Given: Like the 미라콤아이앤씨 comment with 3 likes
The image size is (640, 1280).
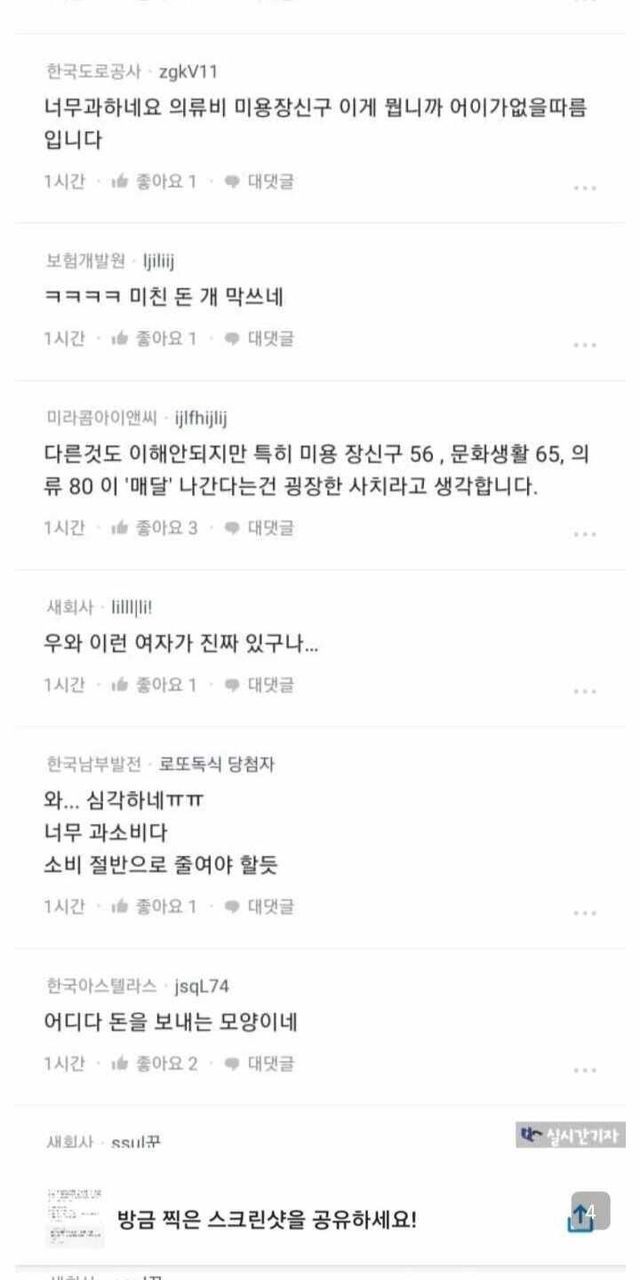Looking at the screenshot, I should 154,528.
